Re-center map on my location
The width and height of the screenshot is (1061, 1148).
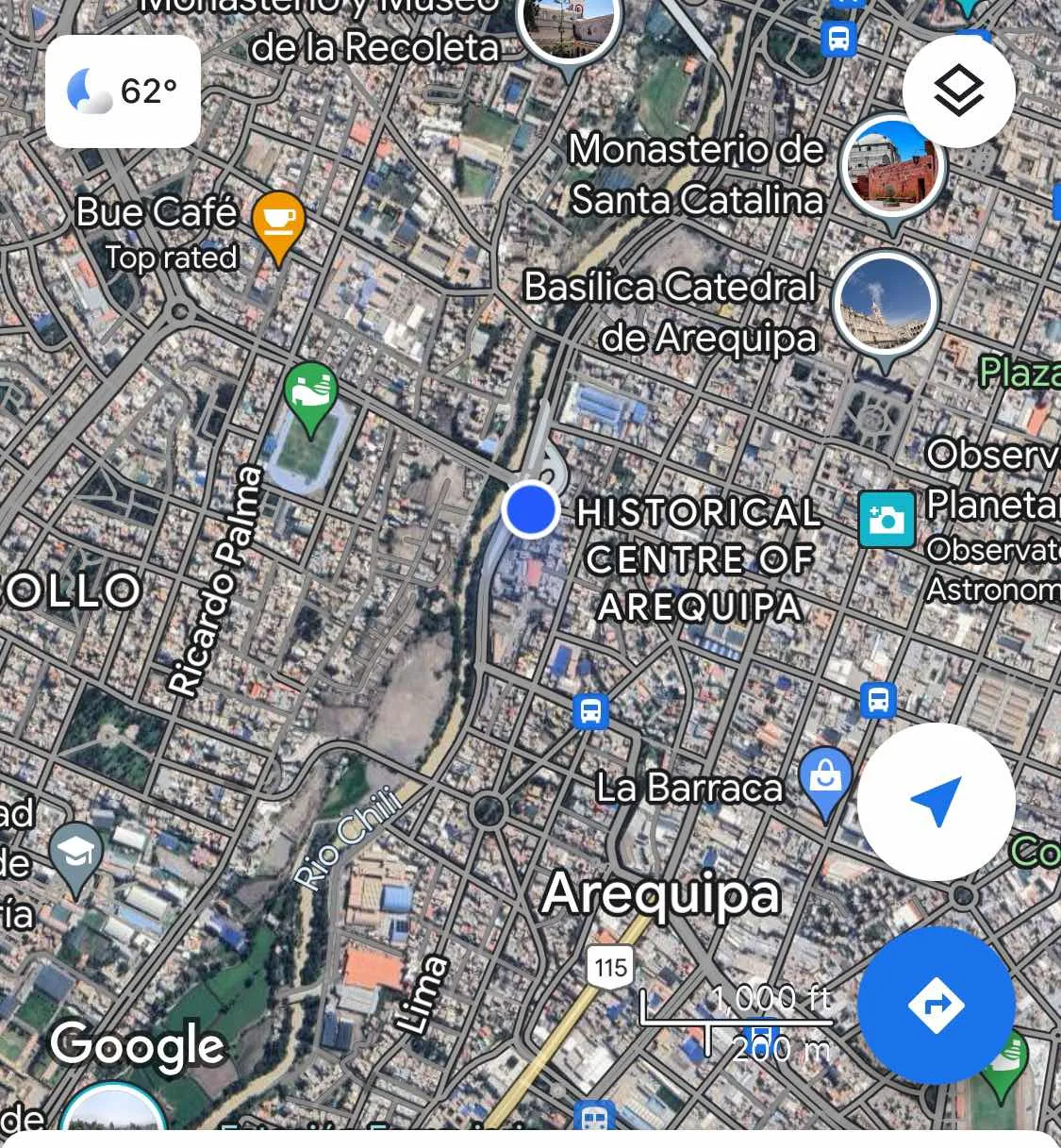(936, 802)
